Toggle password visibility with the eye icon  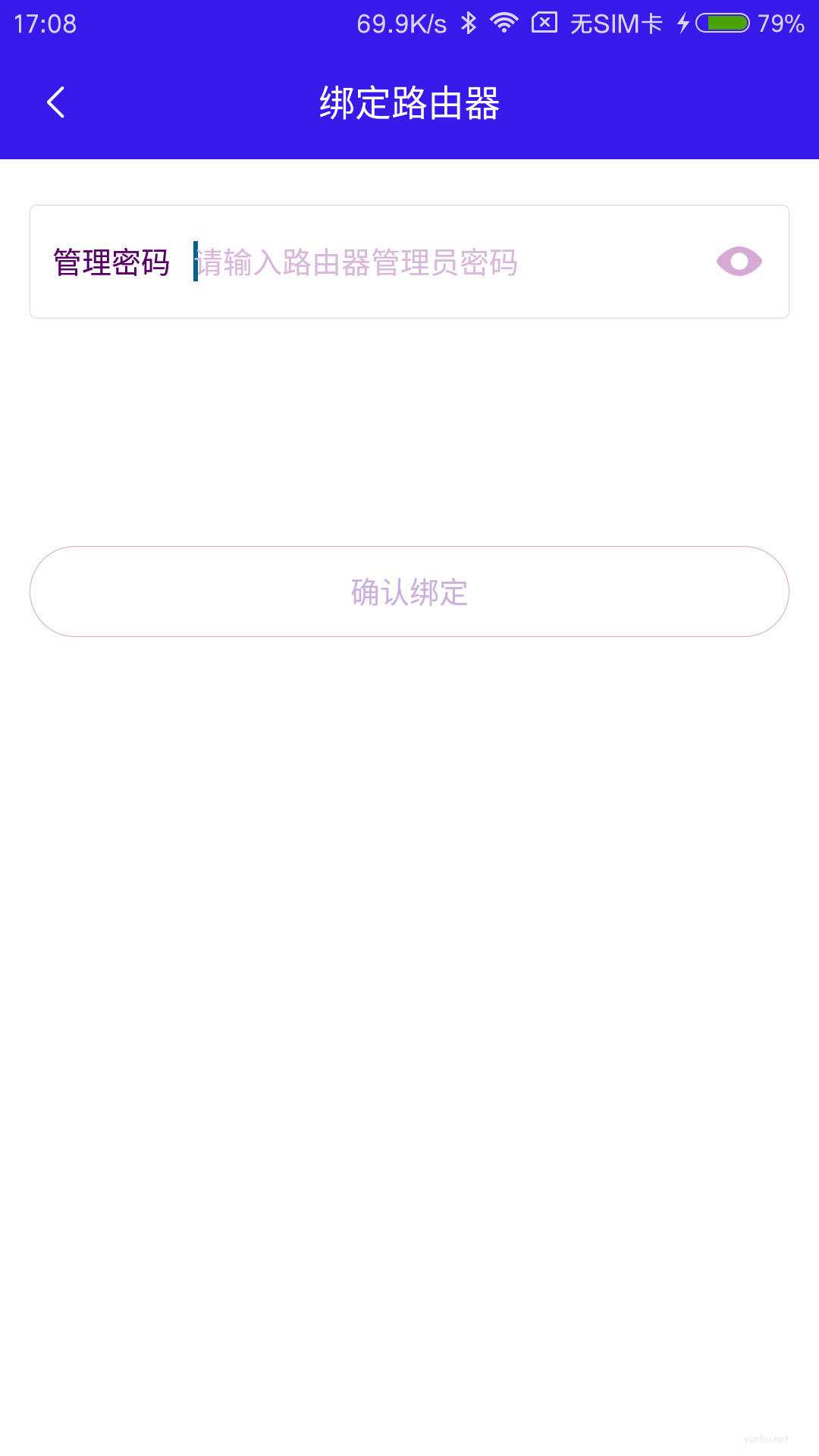coord(739,261)
